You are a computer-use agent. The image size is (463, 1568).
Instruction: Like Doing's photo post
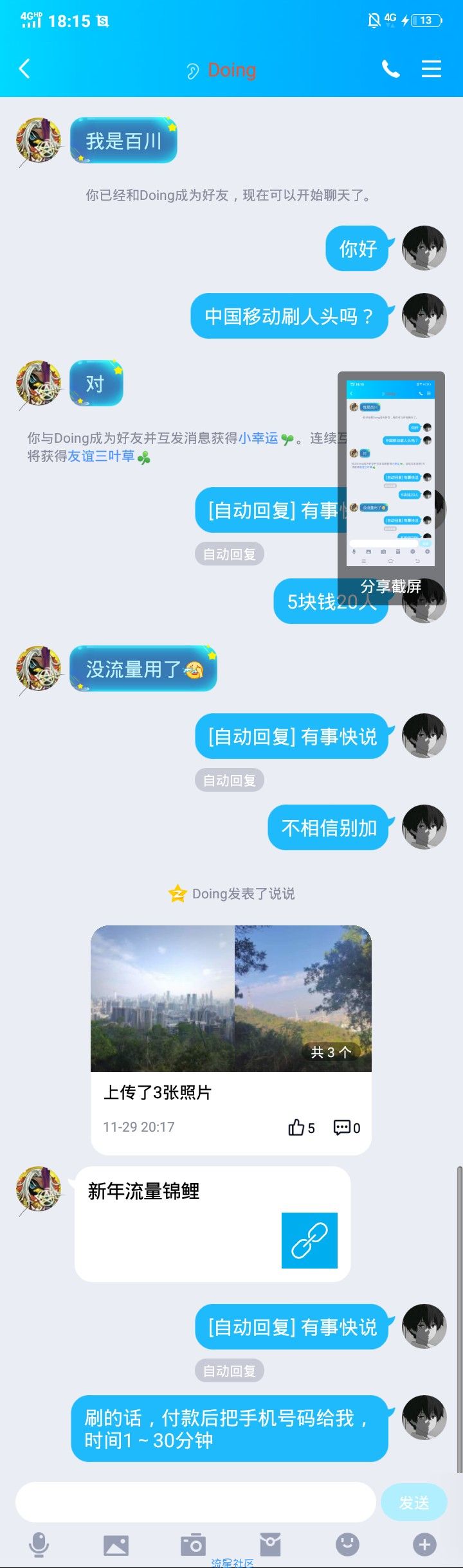pos(301,1127)
